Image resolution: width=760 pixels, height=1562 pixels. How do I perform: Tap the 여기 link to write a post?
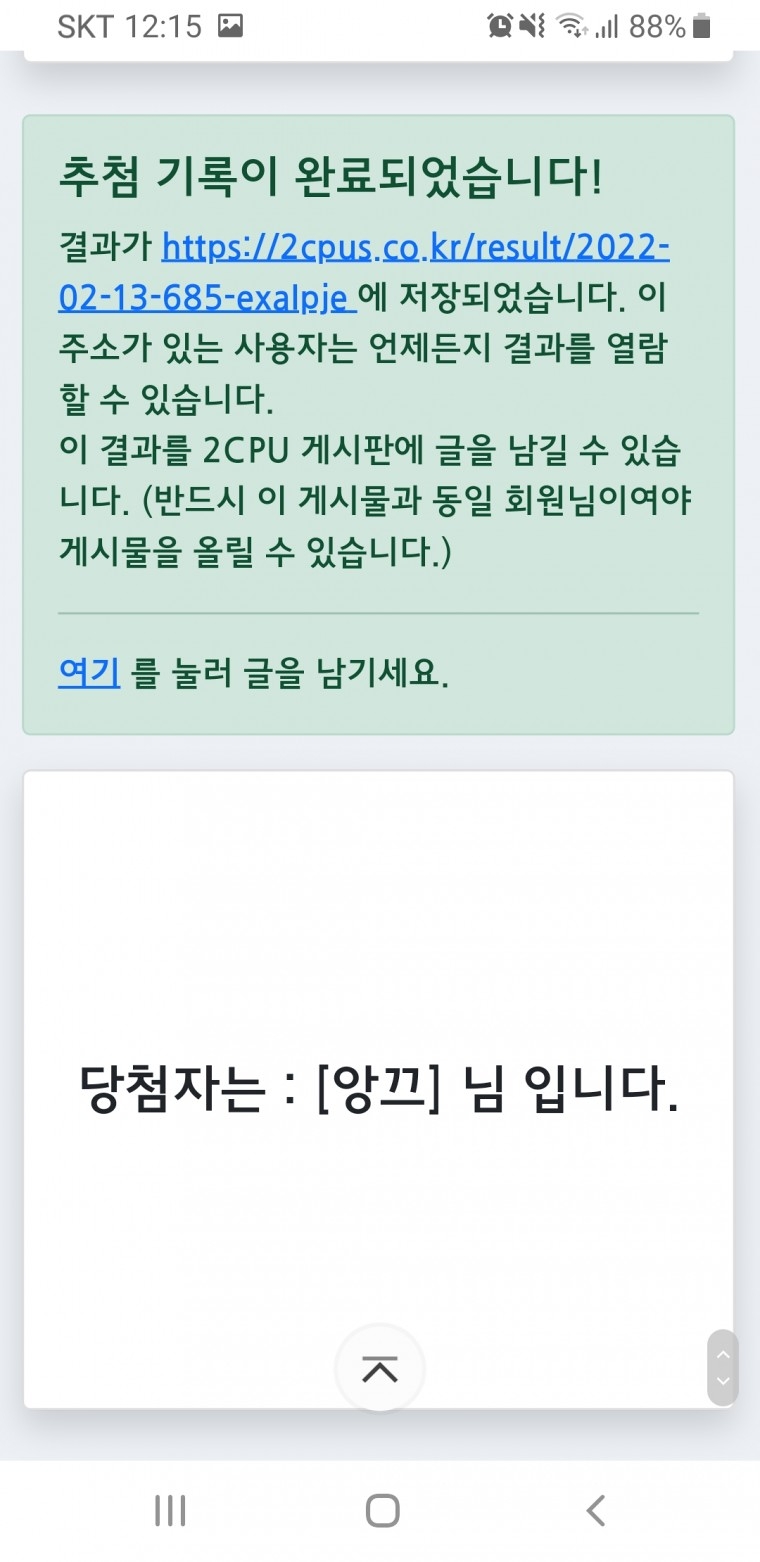click(x=89, y=673)
